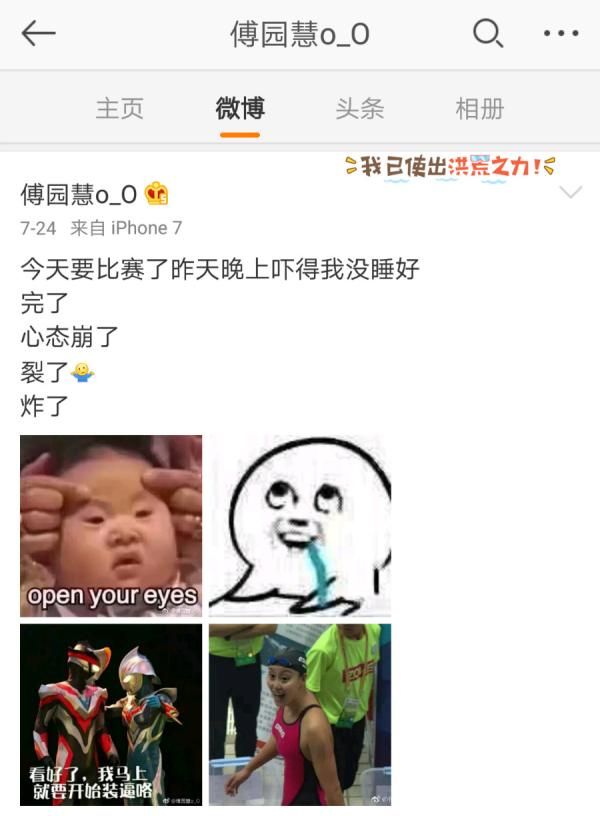Switch to the 主页 tab

(x=120, y=108)
